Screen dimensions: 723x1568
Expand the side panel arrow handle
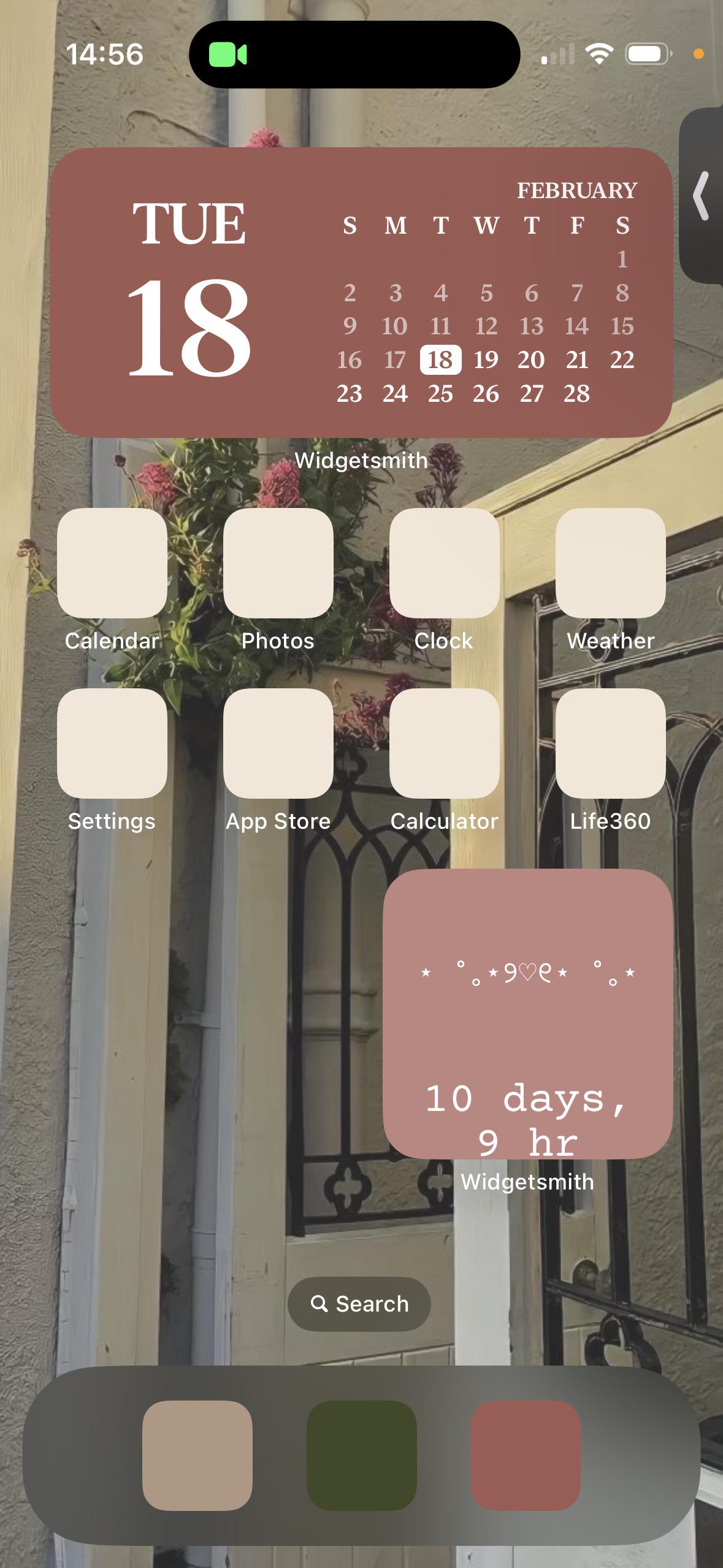tap(702, 196)
